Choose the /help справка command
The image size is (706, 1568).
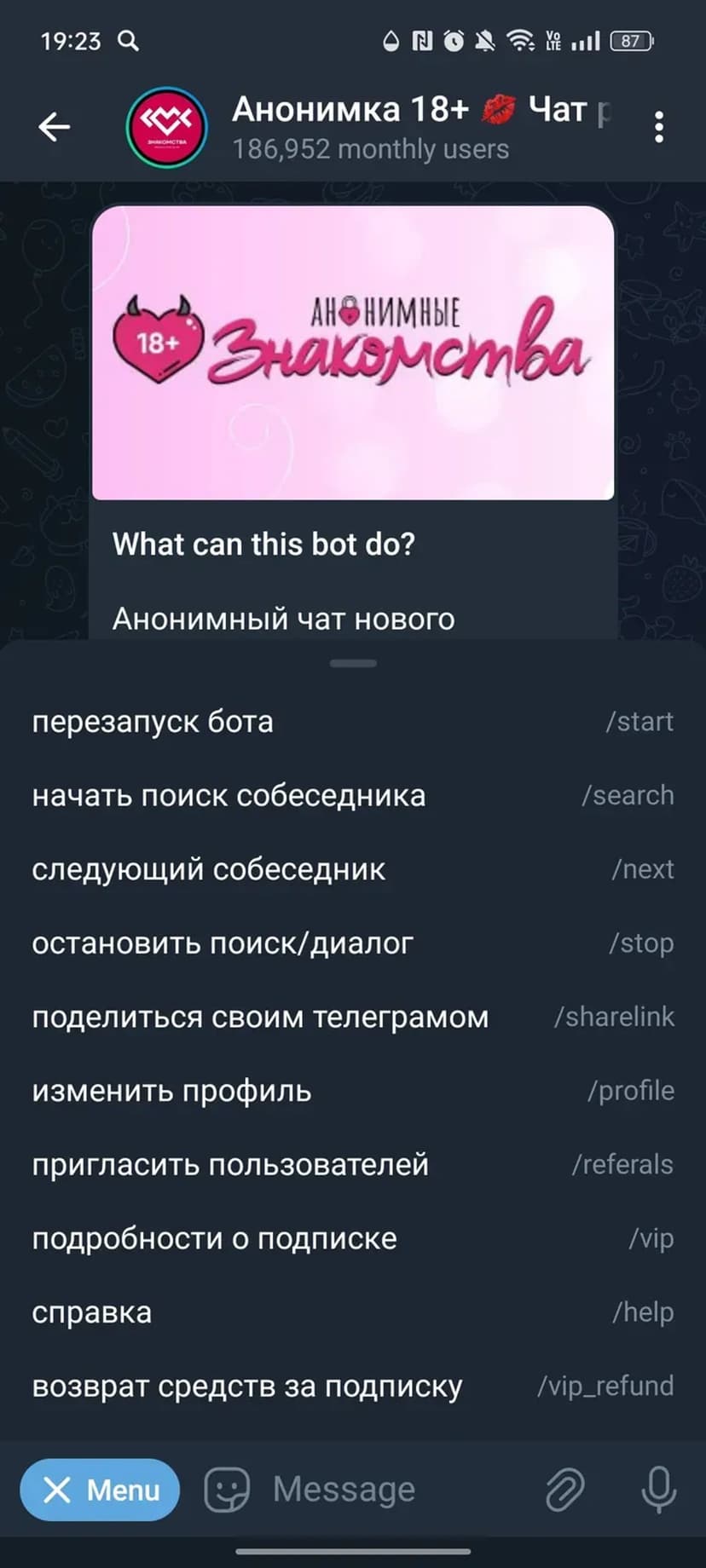click(352, 1312)
